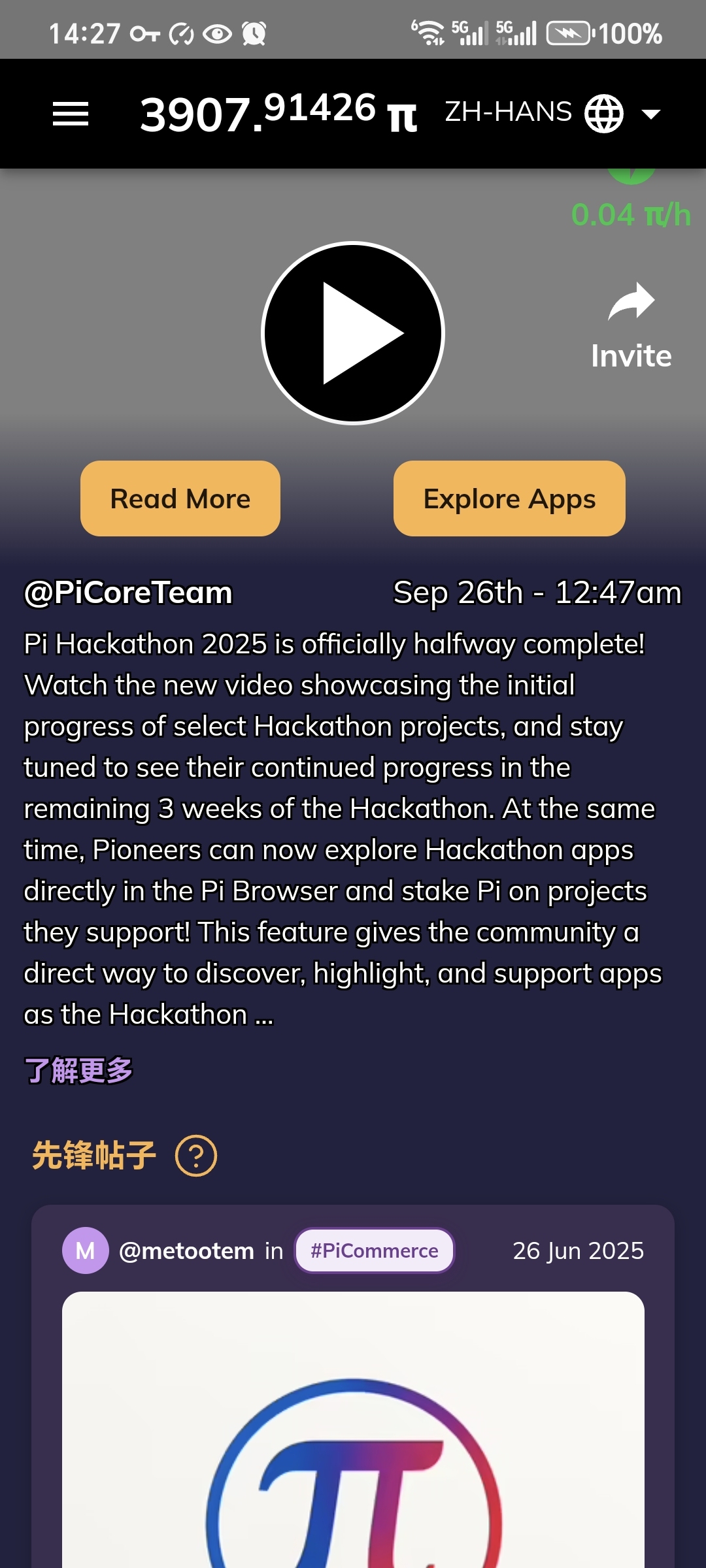706x1568 pixels.
Task: Open the hamburger drawer menu
Action: [71, 114]
